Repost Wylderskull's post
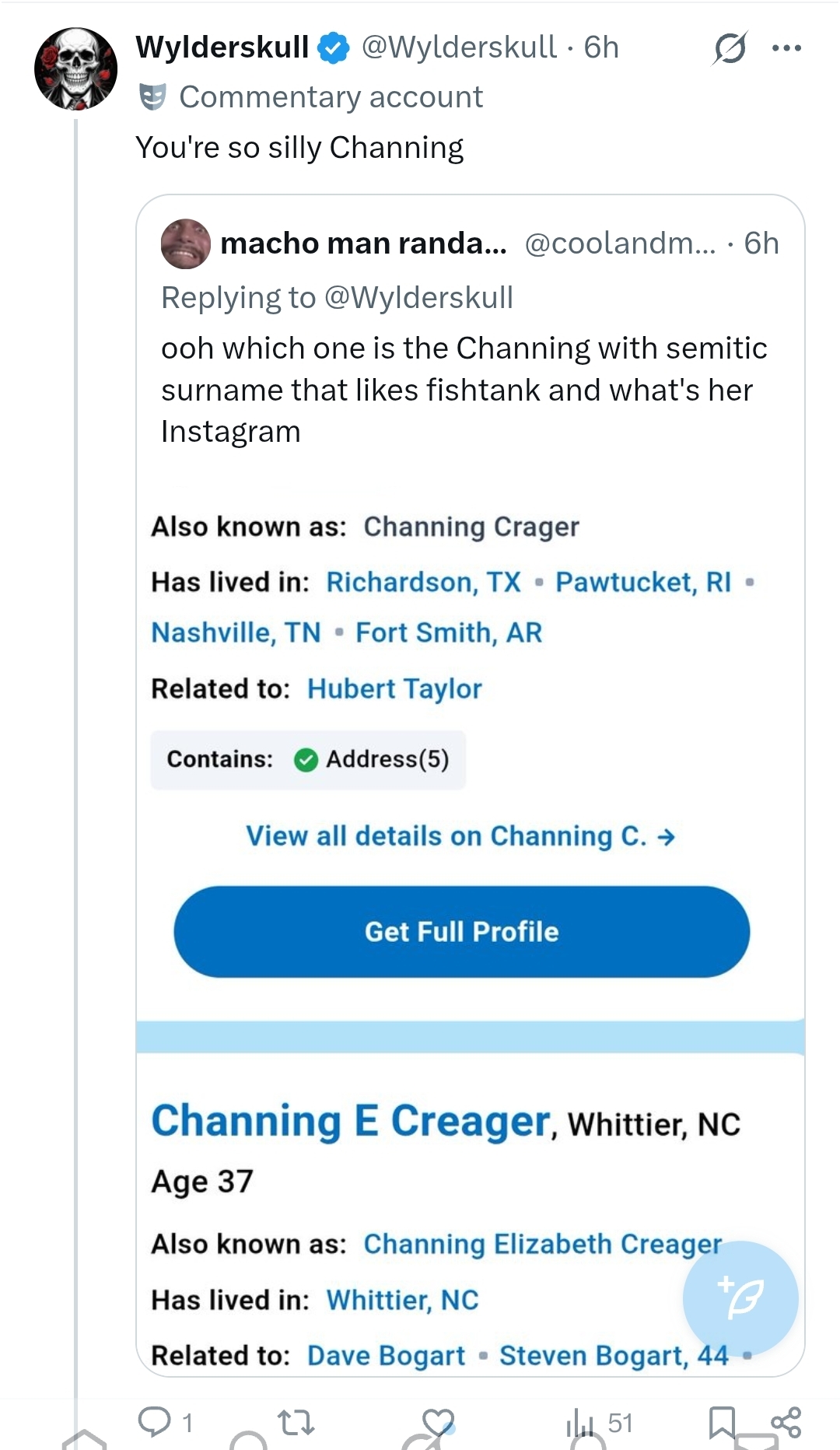 coord(296,1422)
